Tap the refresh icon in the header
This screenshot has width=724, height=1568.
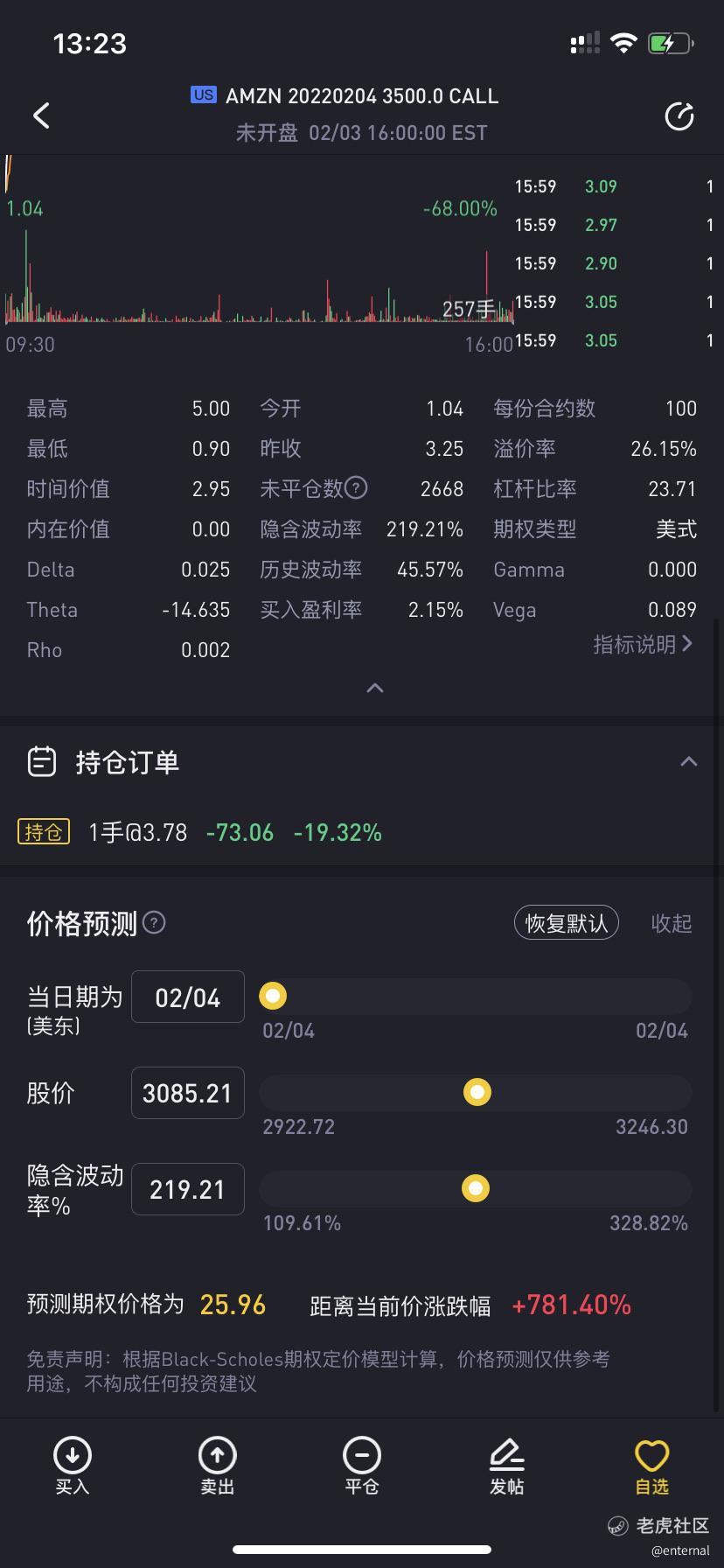click(679, 116)
